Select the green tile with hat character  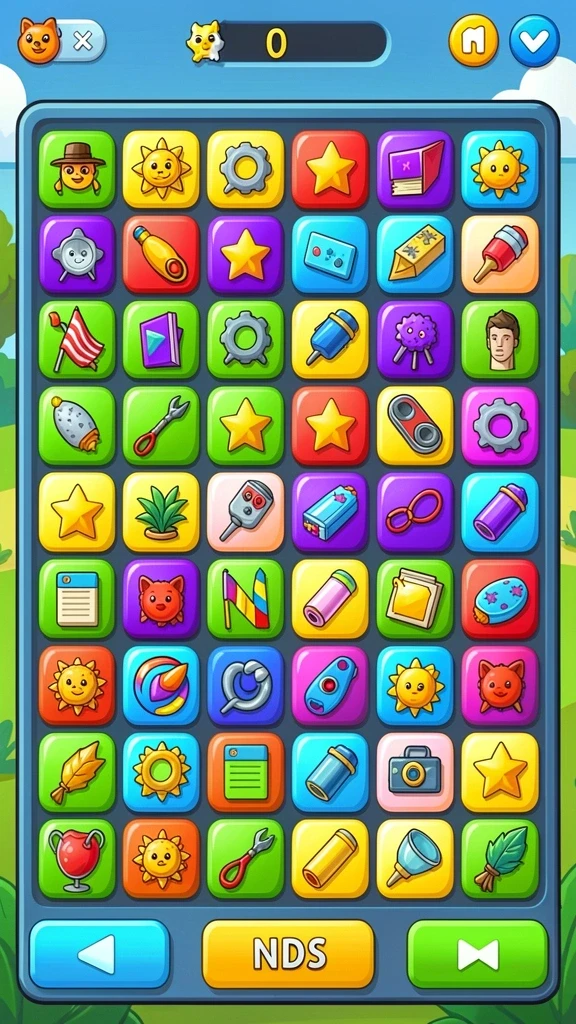click(77, 169)
